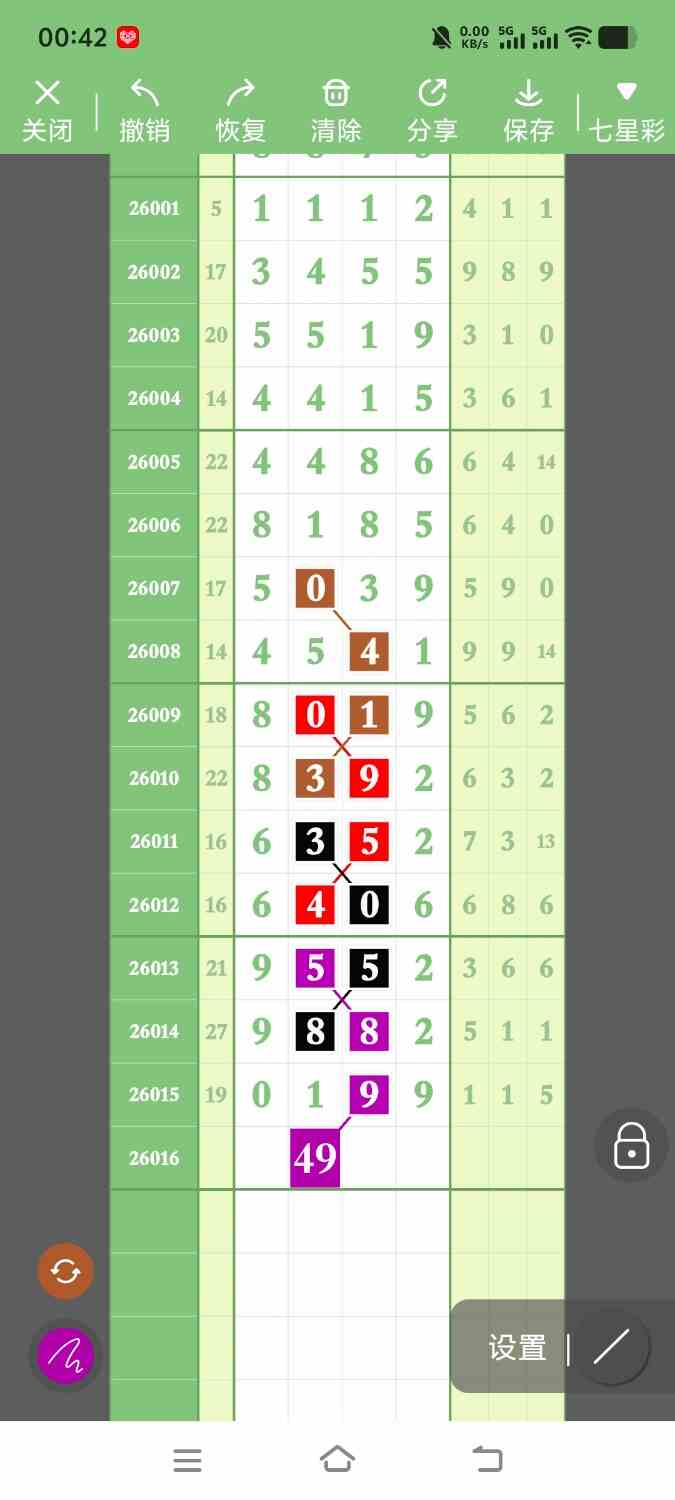Save the chart with 保存
Viewport: 675px width, 1500px height.
click(x=528, y=111)
